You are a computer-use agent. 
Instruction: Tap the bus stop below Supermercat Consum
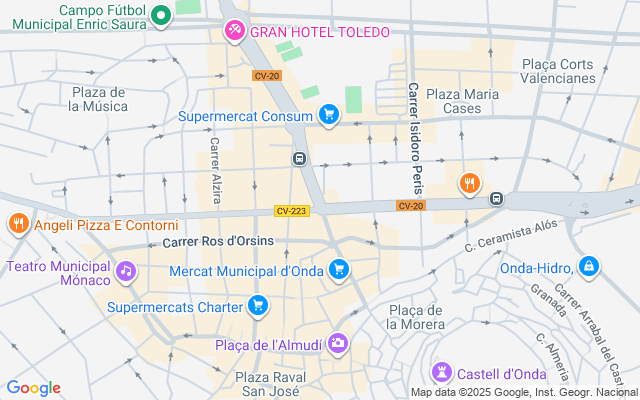pyautogui.click(x=299, y=159)
